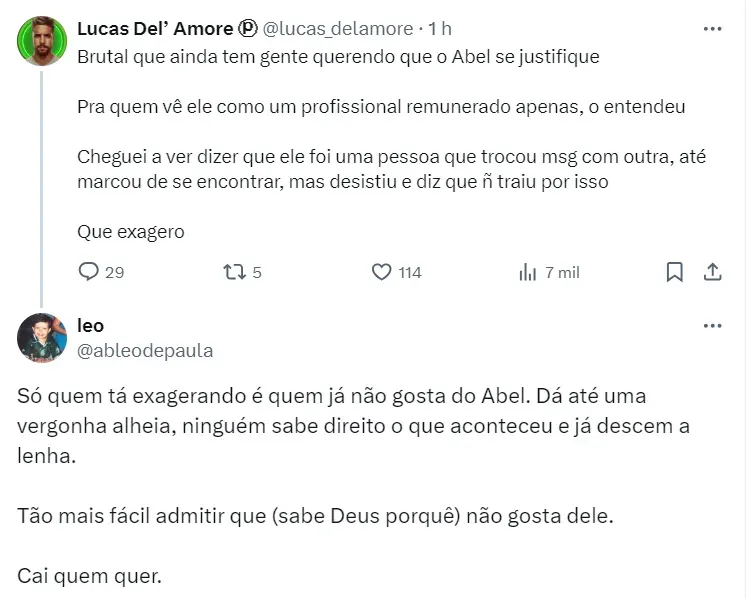Share Lucas Del' Amore's post
This screenshot has height=599, width=746.
point(712,272)
